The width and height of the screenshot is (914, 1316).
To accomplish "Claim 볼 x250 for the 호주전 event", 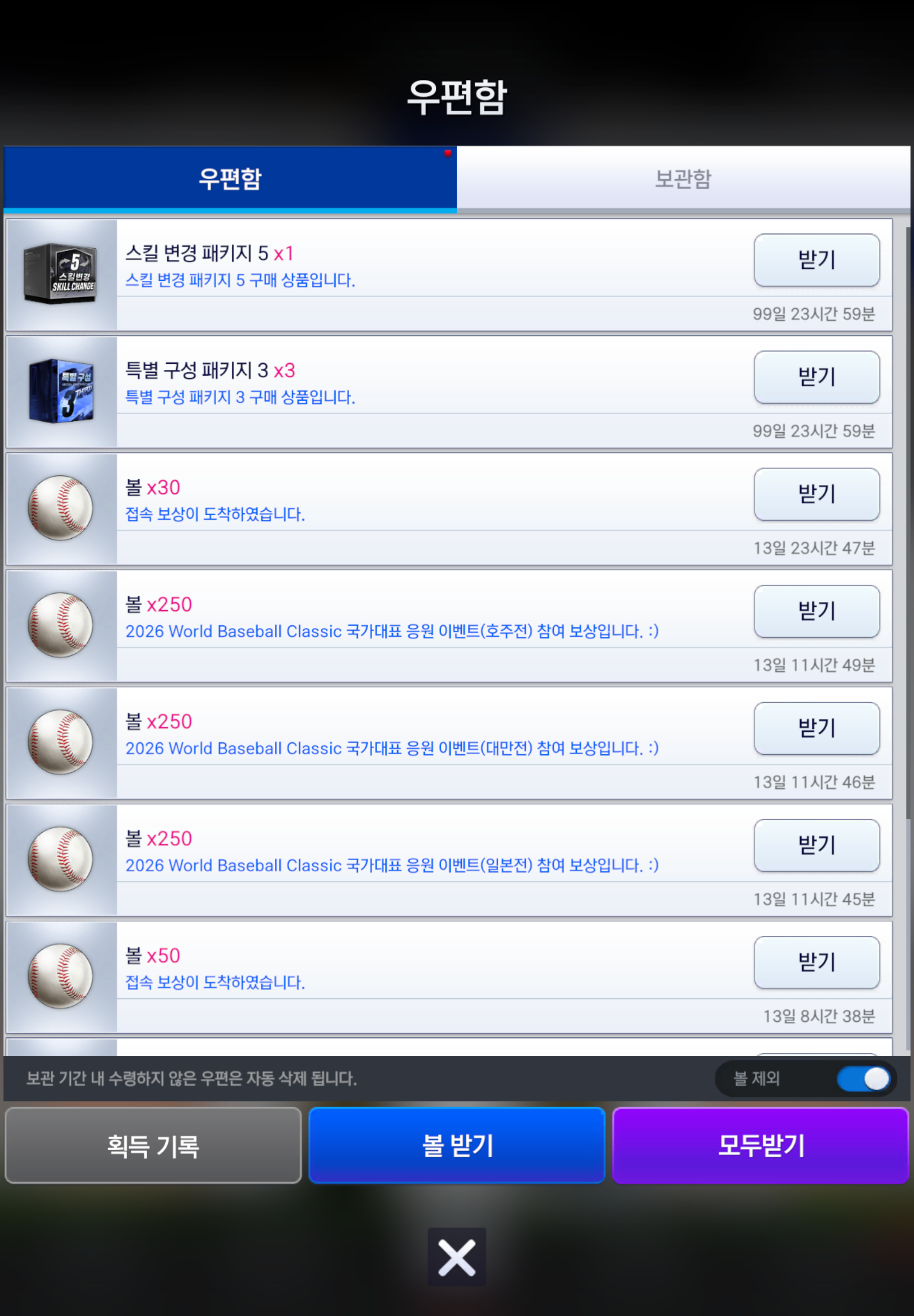I will 816,611.
